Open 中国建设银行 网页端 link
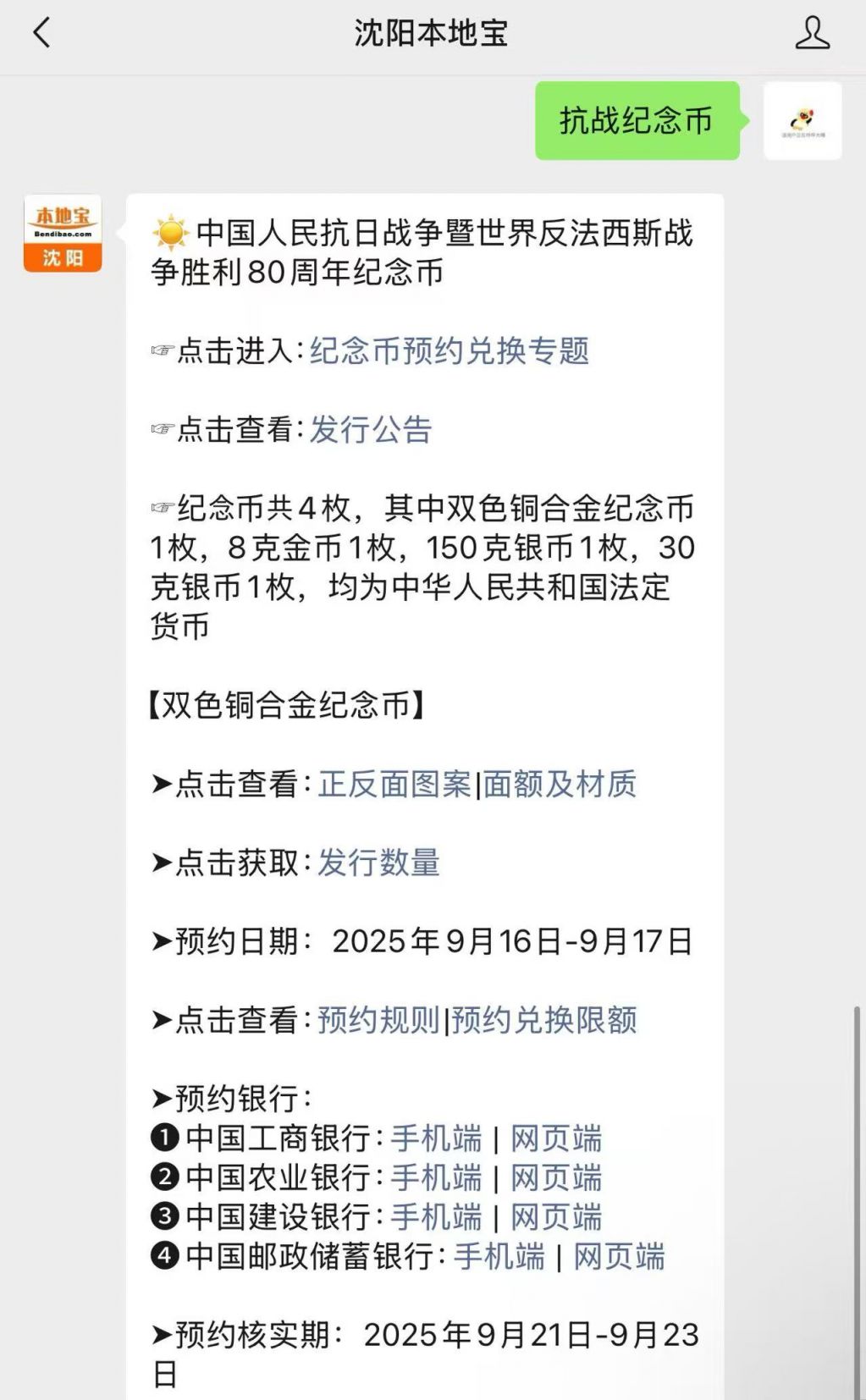 pos(556,1217)
